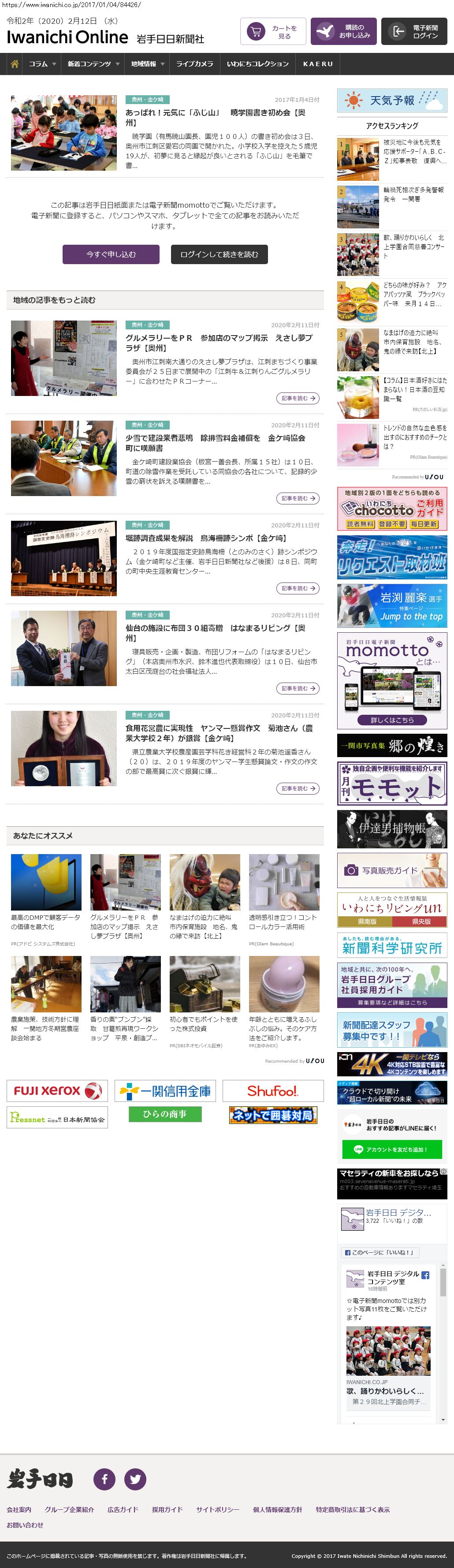Screen dimensions: 454x1568
Task: Read the グルメラリーをPR article
Action: tap(219, 343)
